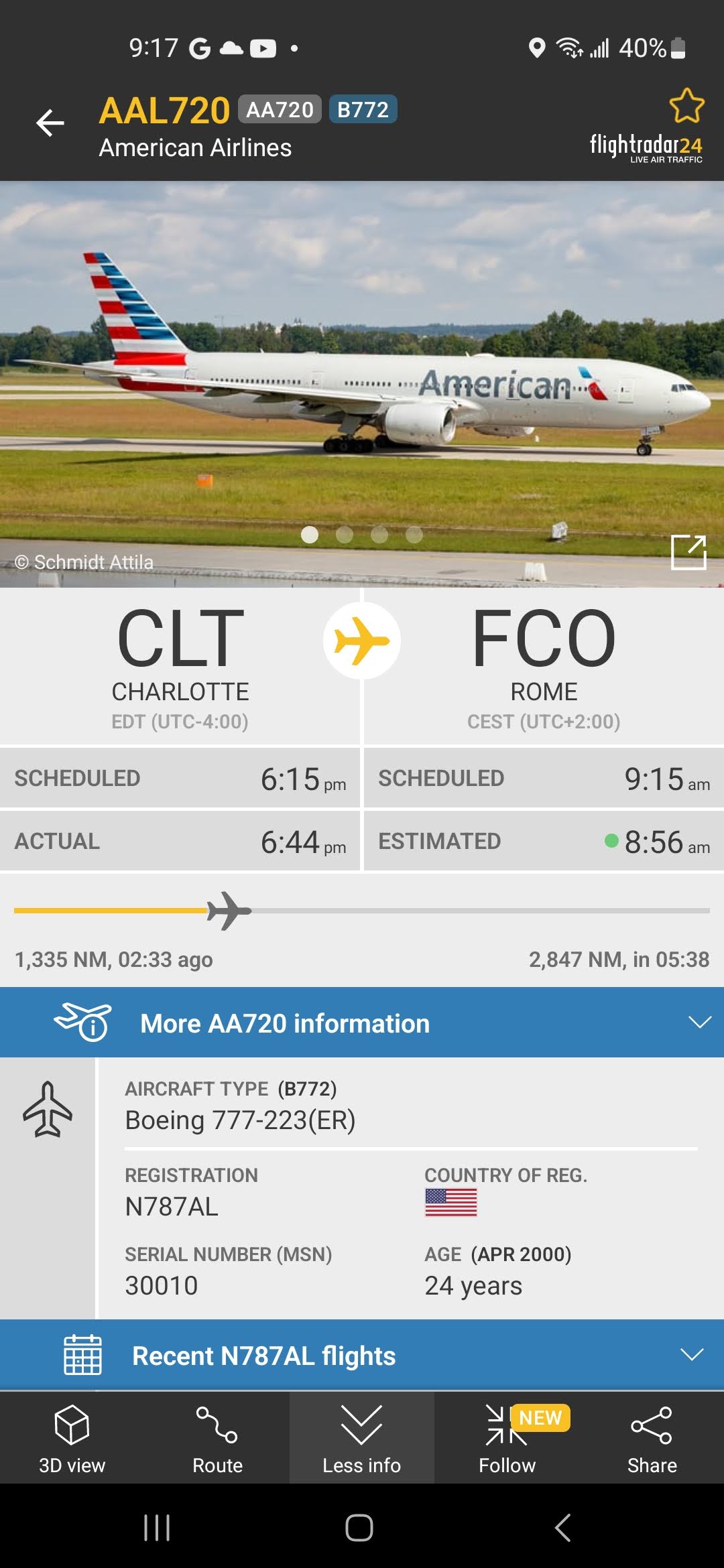Tap the American Airlines aircraft photo

tap(362, 382)
